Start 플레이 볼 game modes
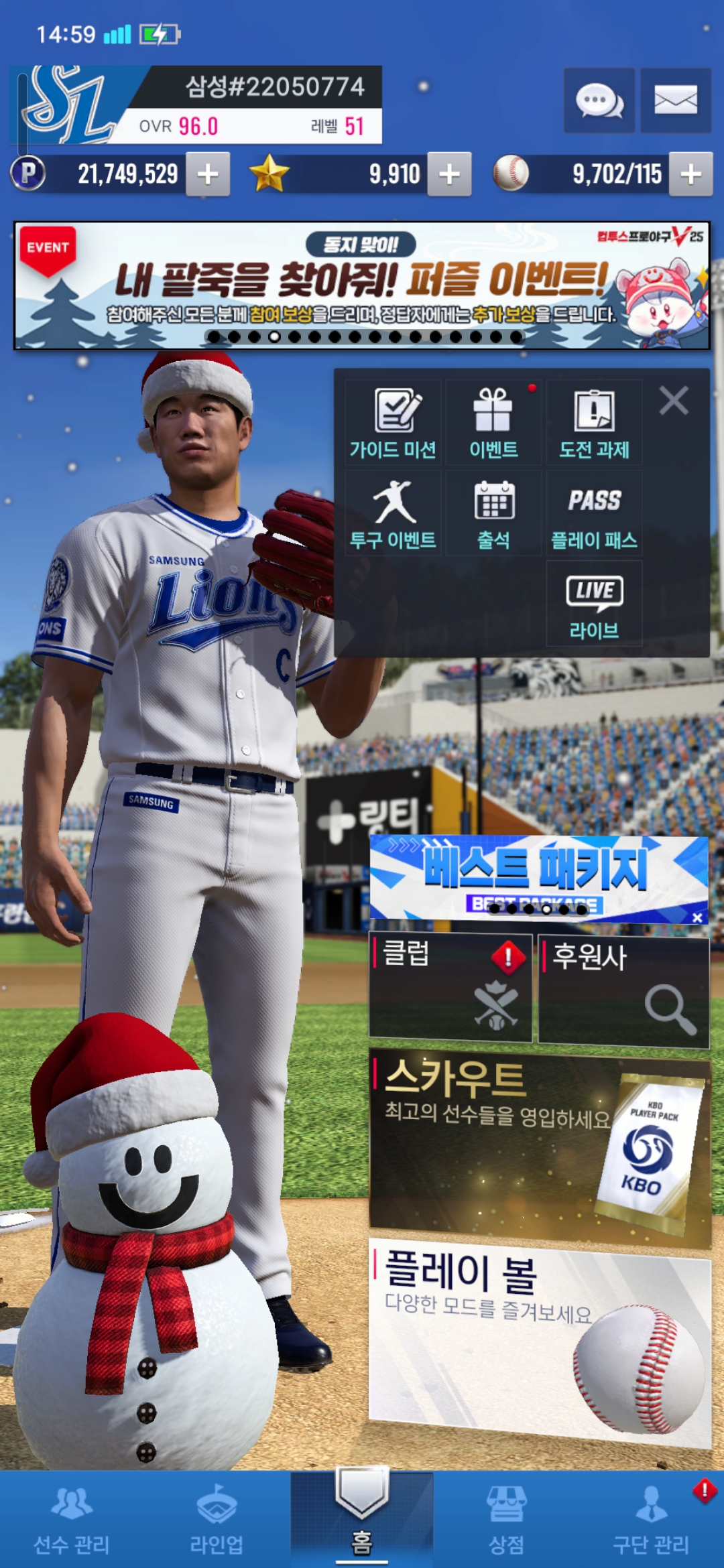The image size is (724, 1568). coord(539,1339)
